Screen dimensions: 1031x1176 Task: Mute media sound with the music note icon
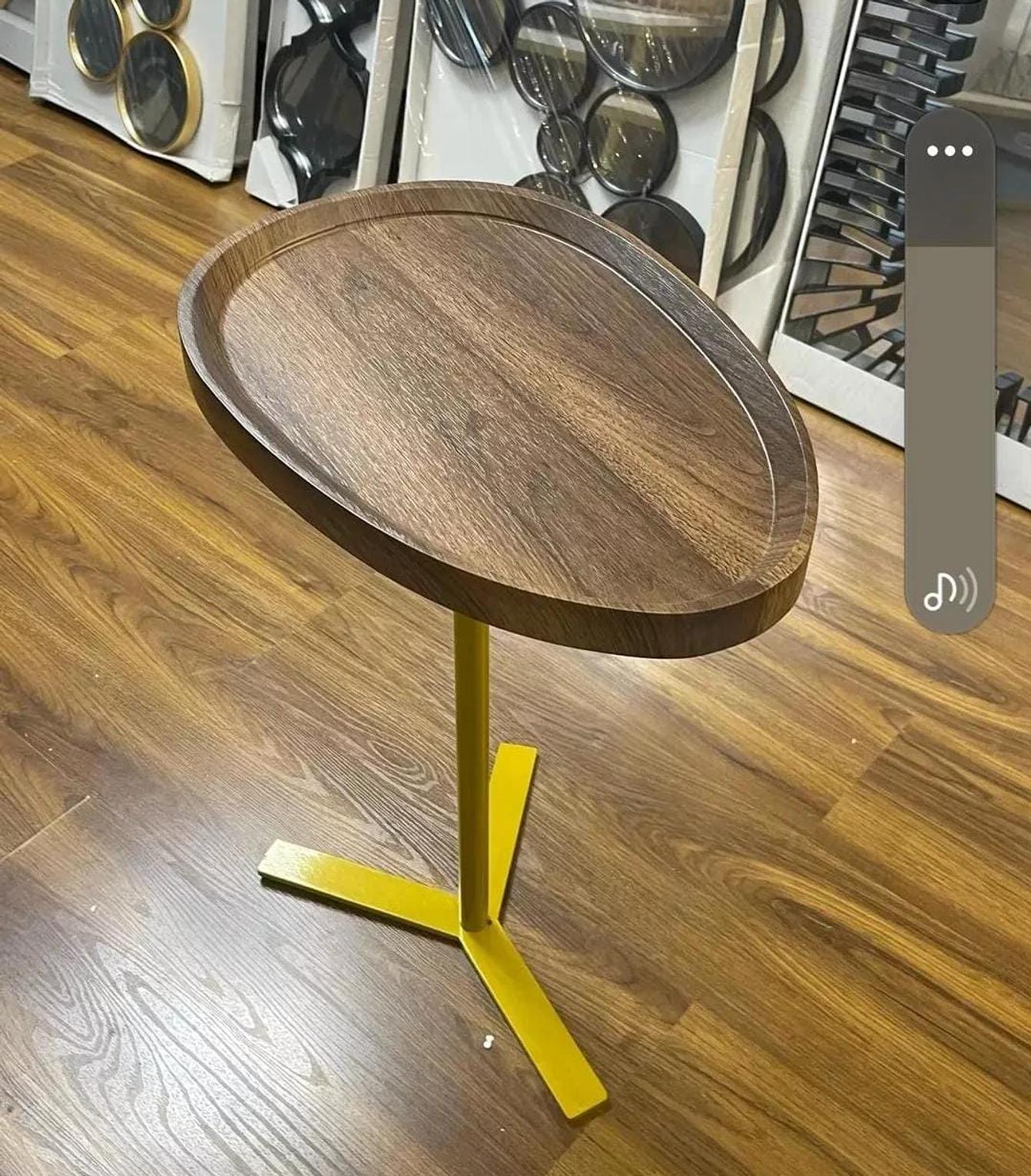[x=950, y=590]
